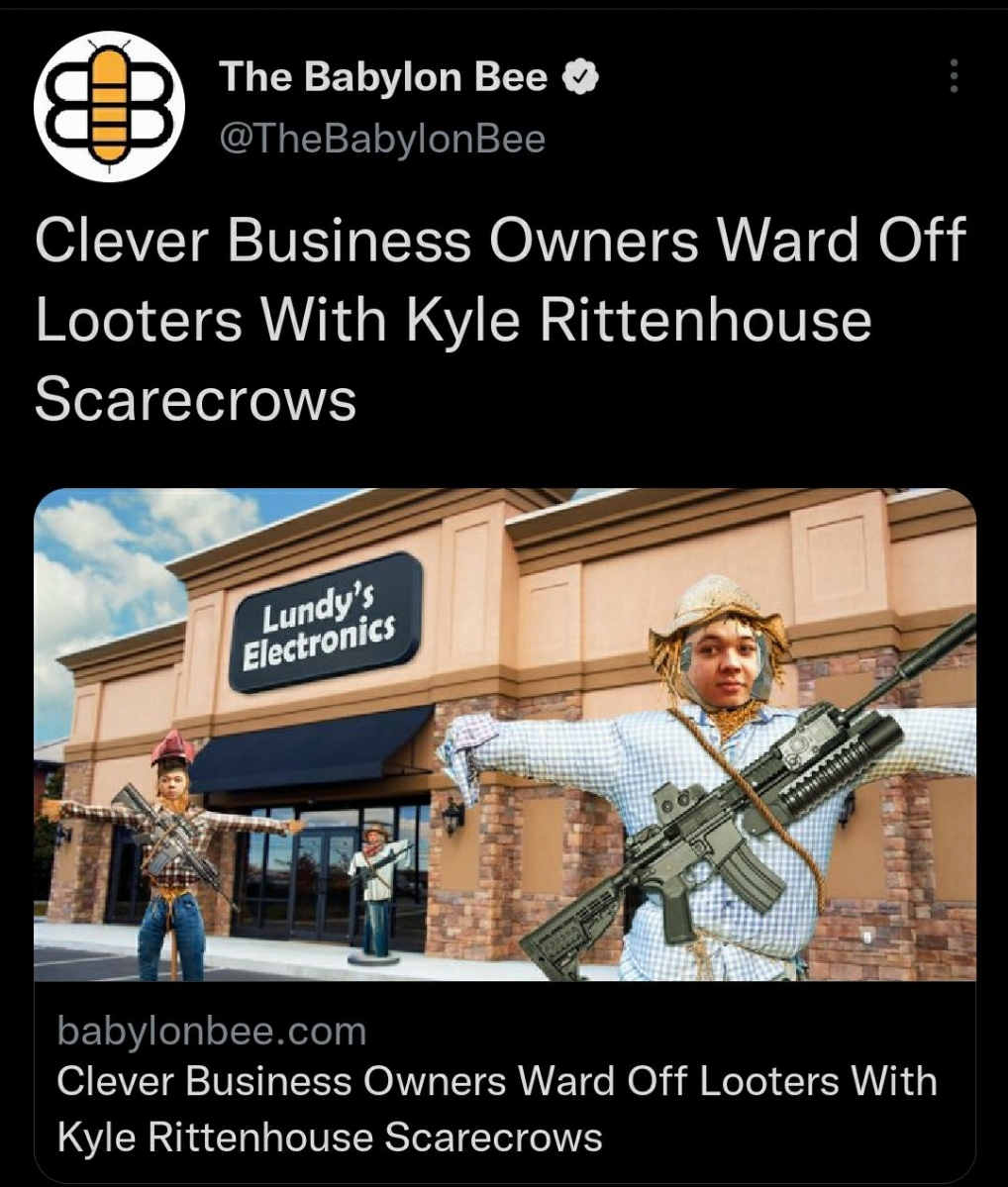Open The Babylon Bee account name
1008x1187 pixels.
(382, 77)
